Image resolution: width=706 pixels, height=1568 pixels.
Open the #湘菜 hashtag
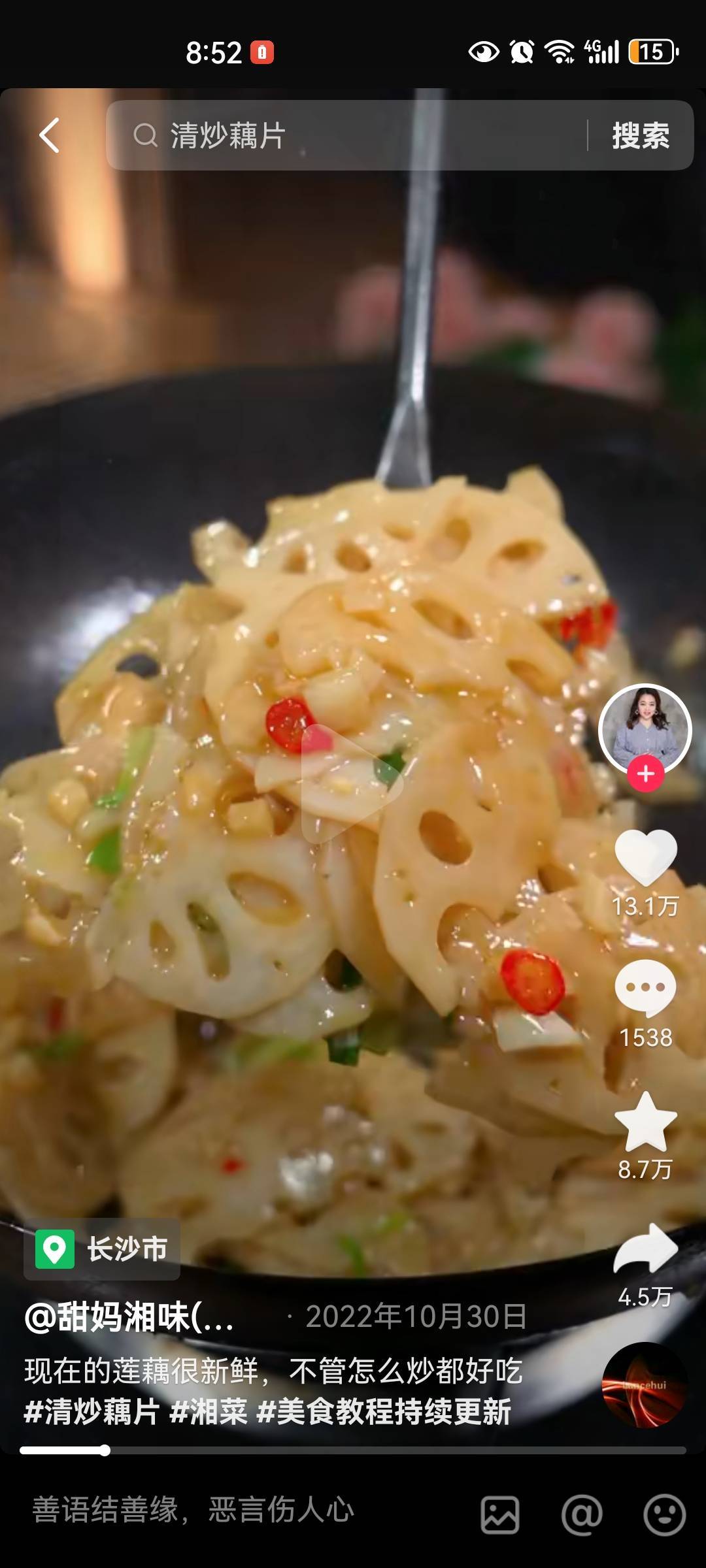(209, 1413)
